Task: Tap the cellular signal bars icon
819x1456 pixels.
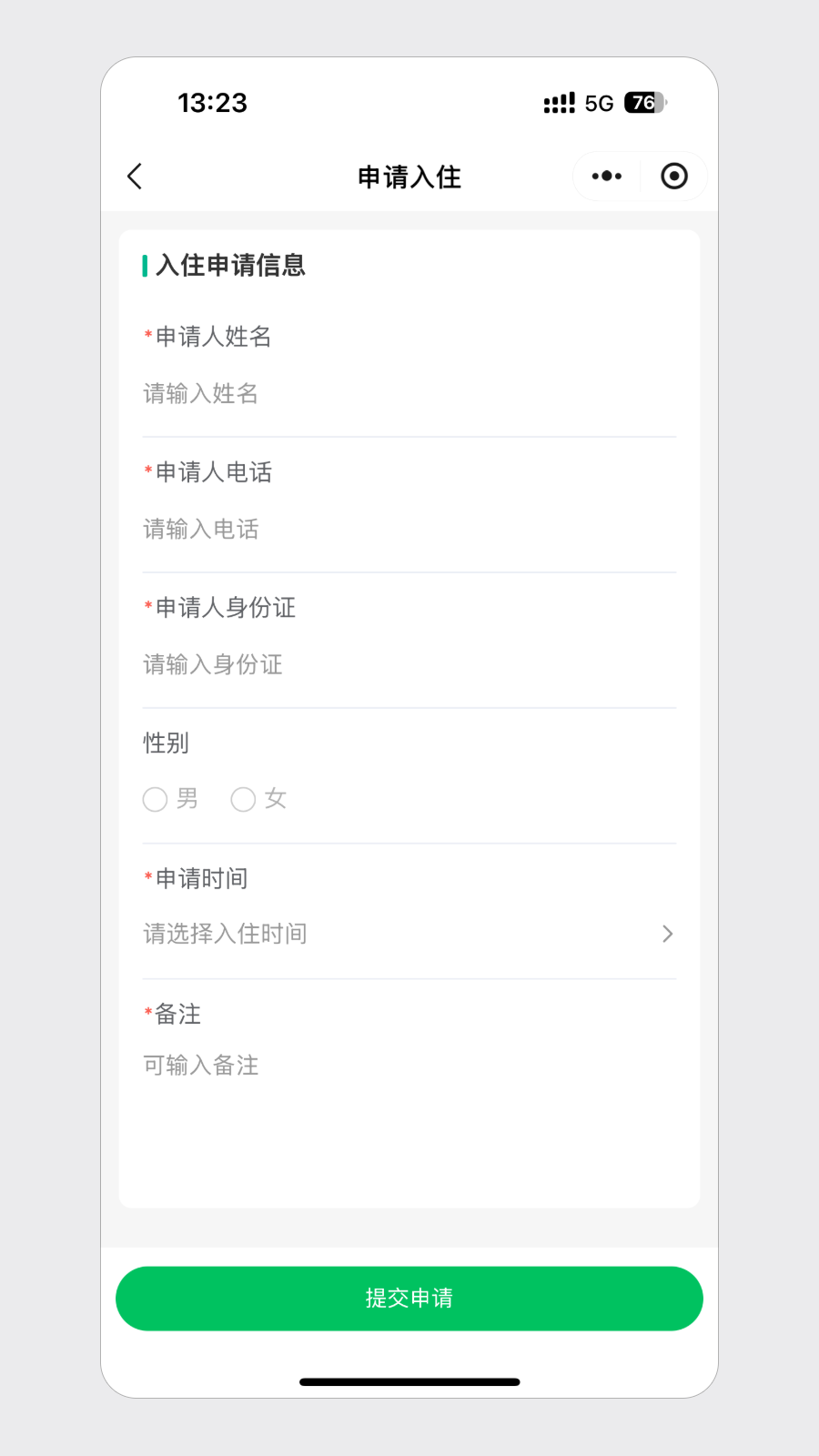Action: pos(558,103)
